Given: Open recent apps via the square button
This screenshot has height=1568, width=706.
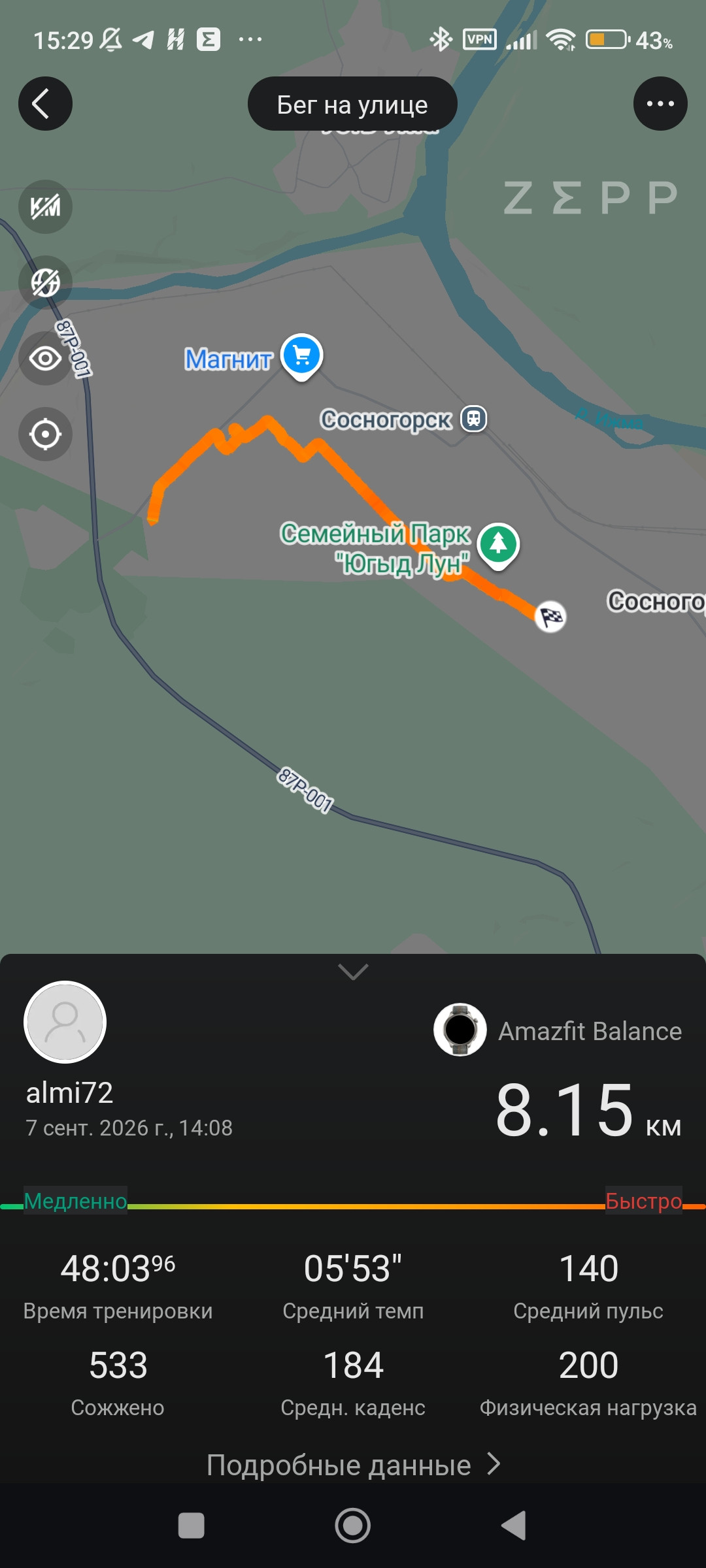Looking at the screenshot, I should coord(192,1526).
